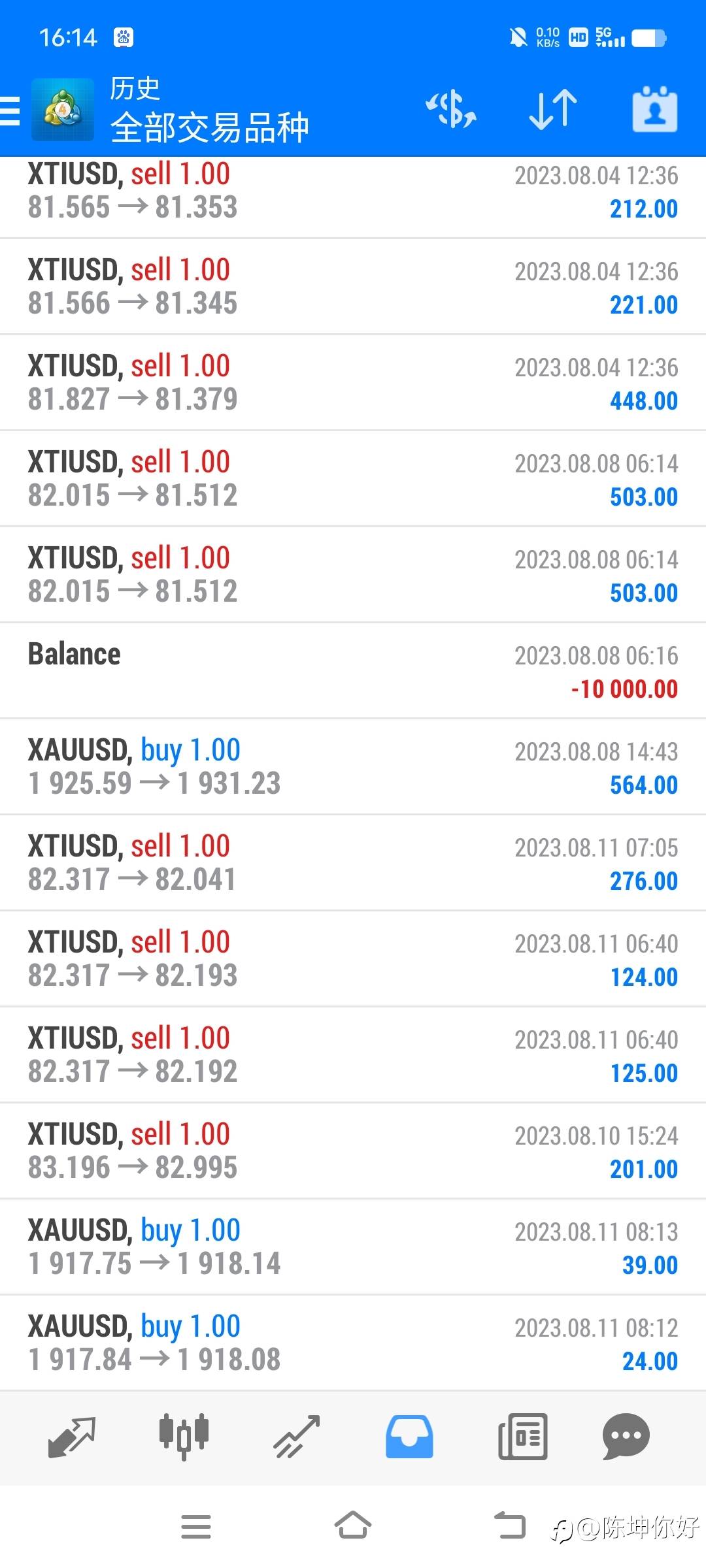Viewport: 706px width, 1568px height.
Task: Open XTIUSD sell trade with profit 212.00
Action: click(353, 197)
